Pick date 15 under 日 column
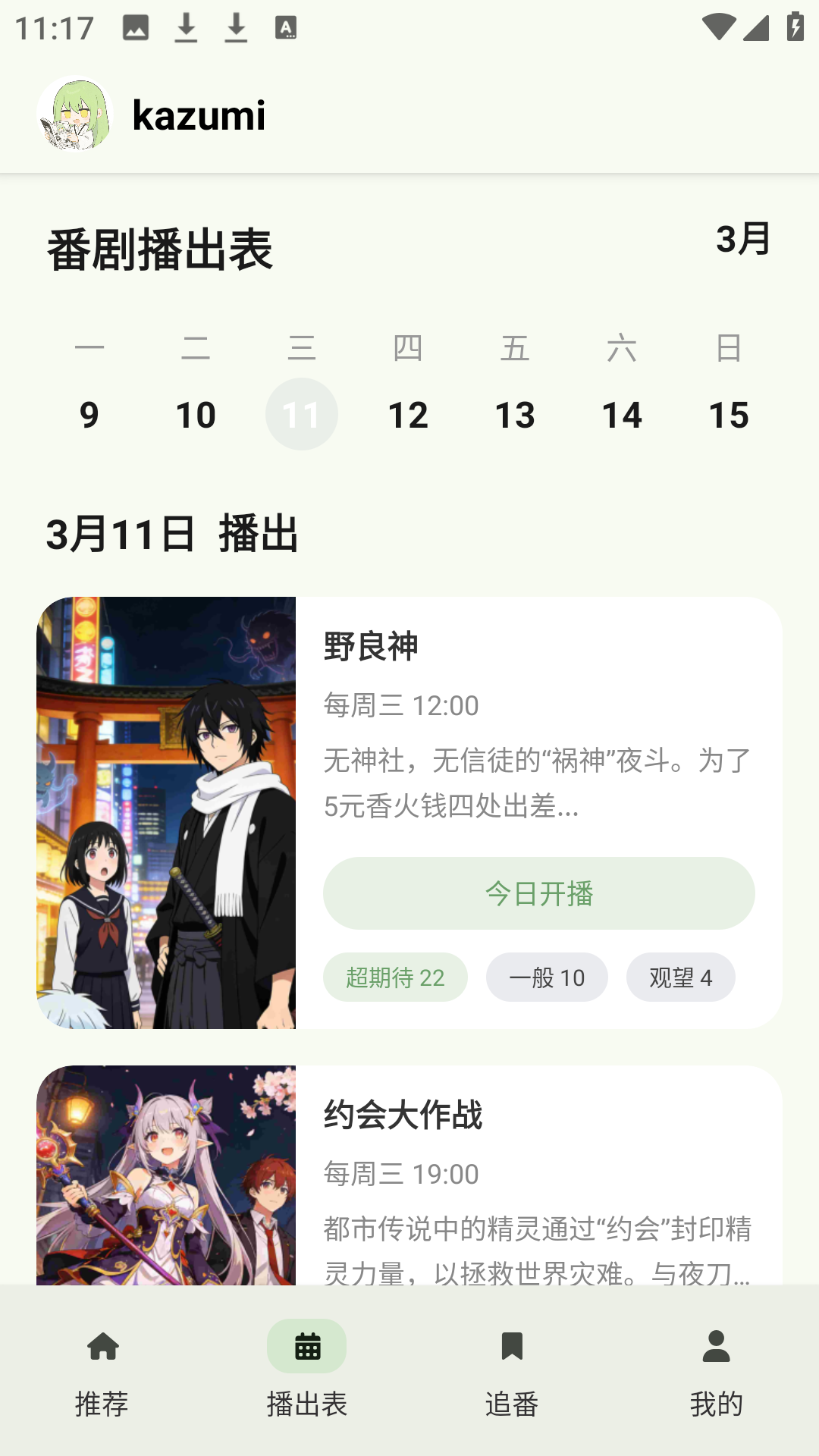The height and width of the screenshot is (1456, 819). point(730,415)
